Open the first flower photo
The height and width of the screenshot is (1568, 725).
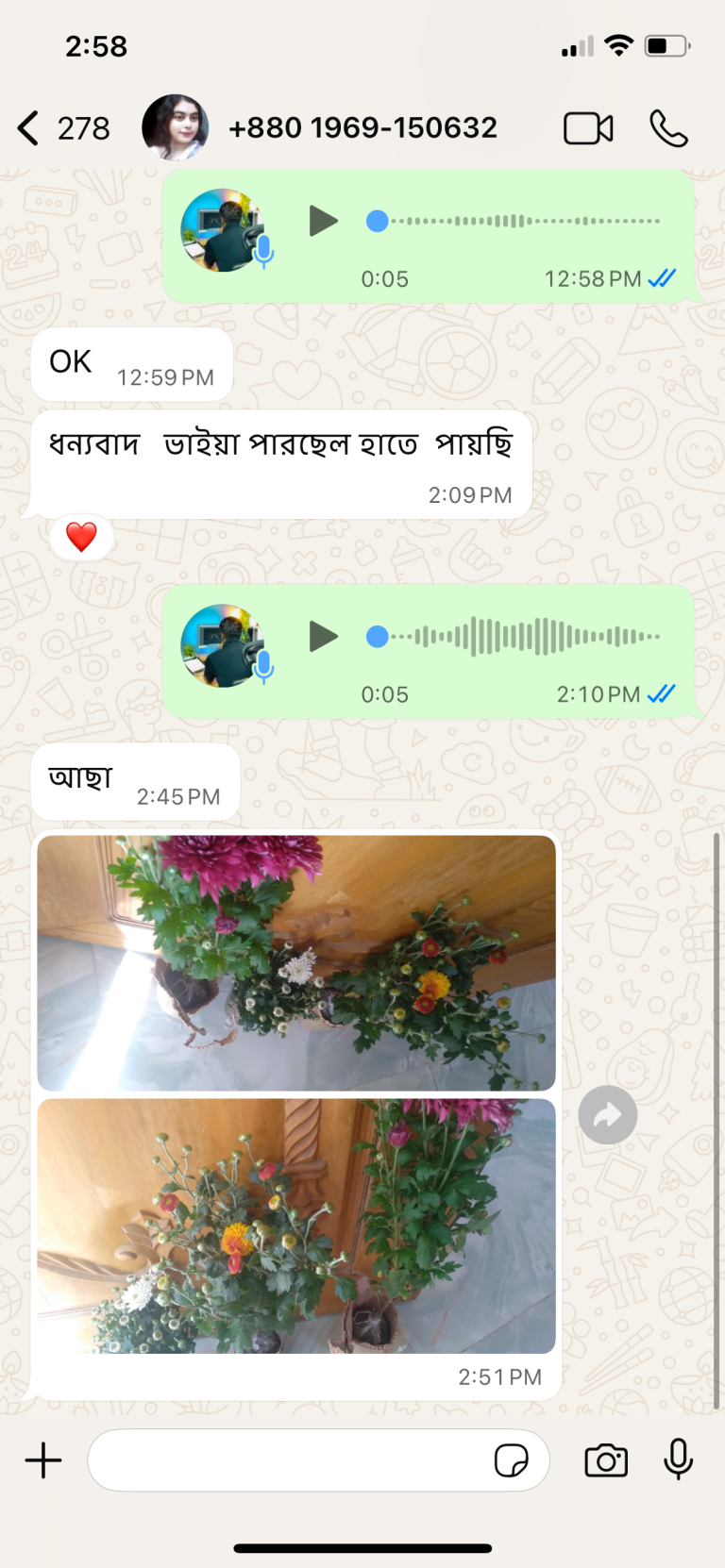pos(296,963)
